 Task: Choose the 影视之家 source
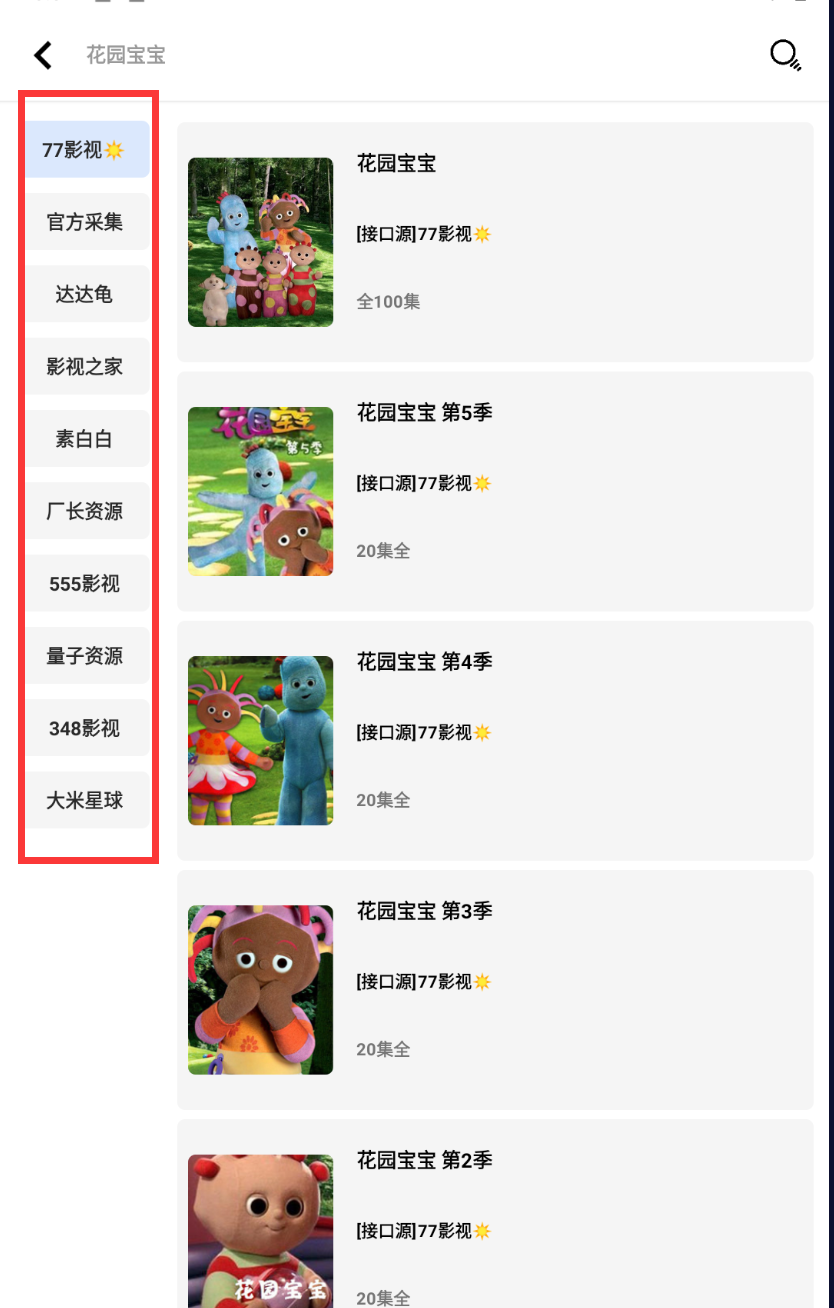coord(86,366)
